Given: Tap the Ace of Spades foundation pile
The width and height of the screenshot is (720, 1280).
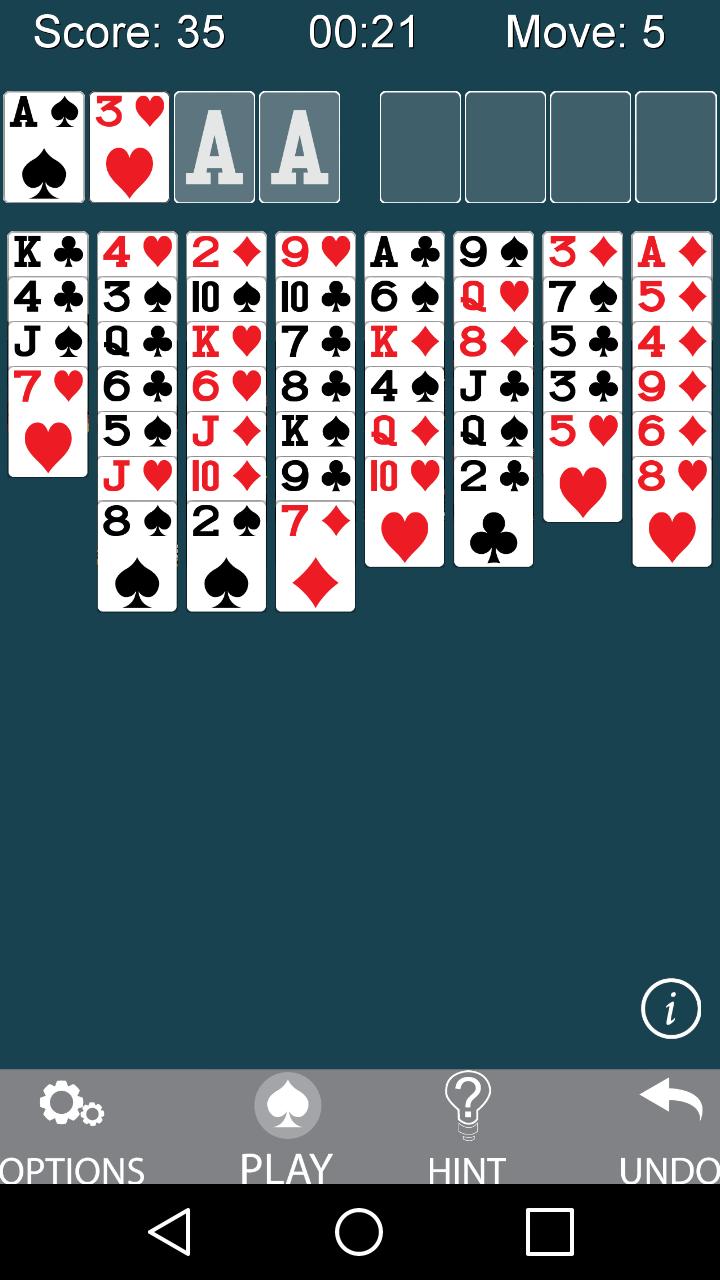Looking at the screenshot, I should point(44,147).
